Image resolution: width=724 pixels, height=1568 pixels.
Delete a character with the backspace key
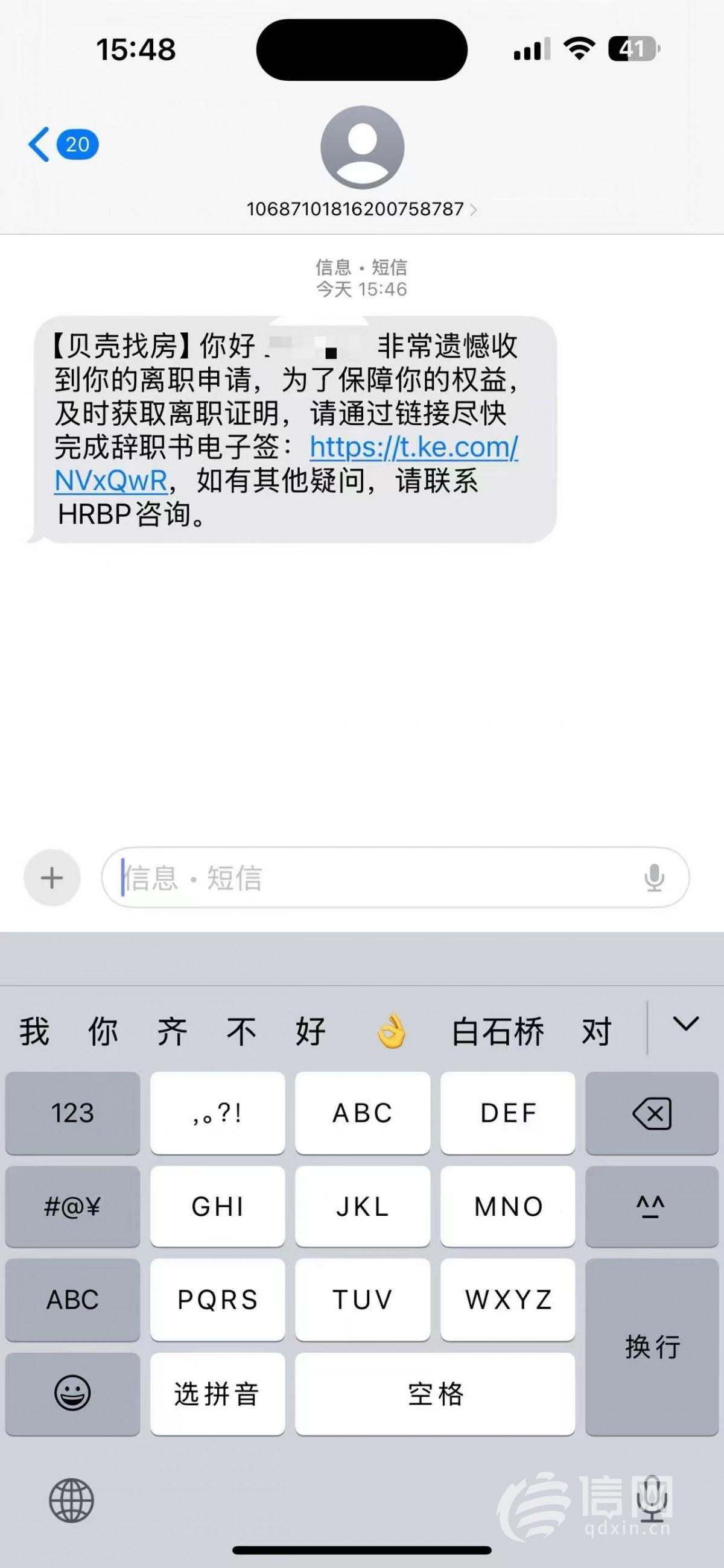click(652, 1113)
